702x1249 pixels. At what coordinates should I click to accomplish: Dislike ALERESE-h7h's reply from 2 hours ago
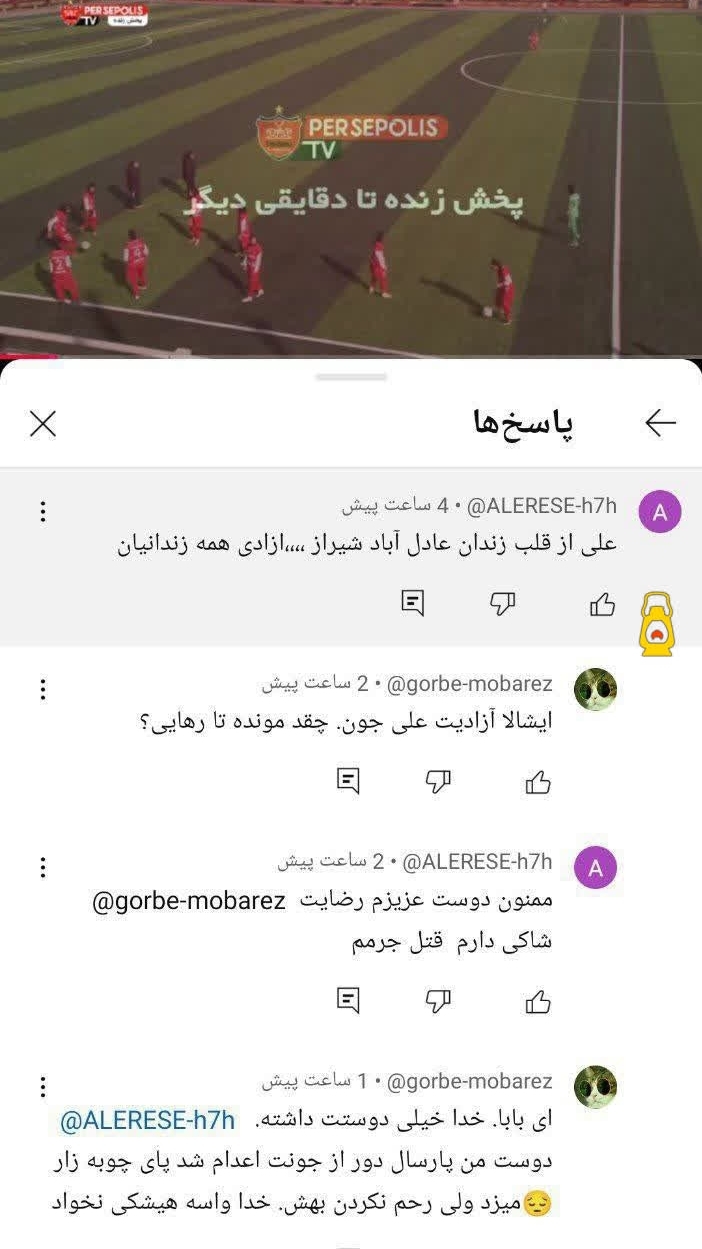[438, 1001]
